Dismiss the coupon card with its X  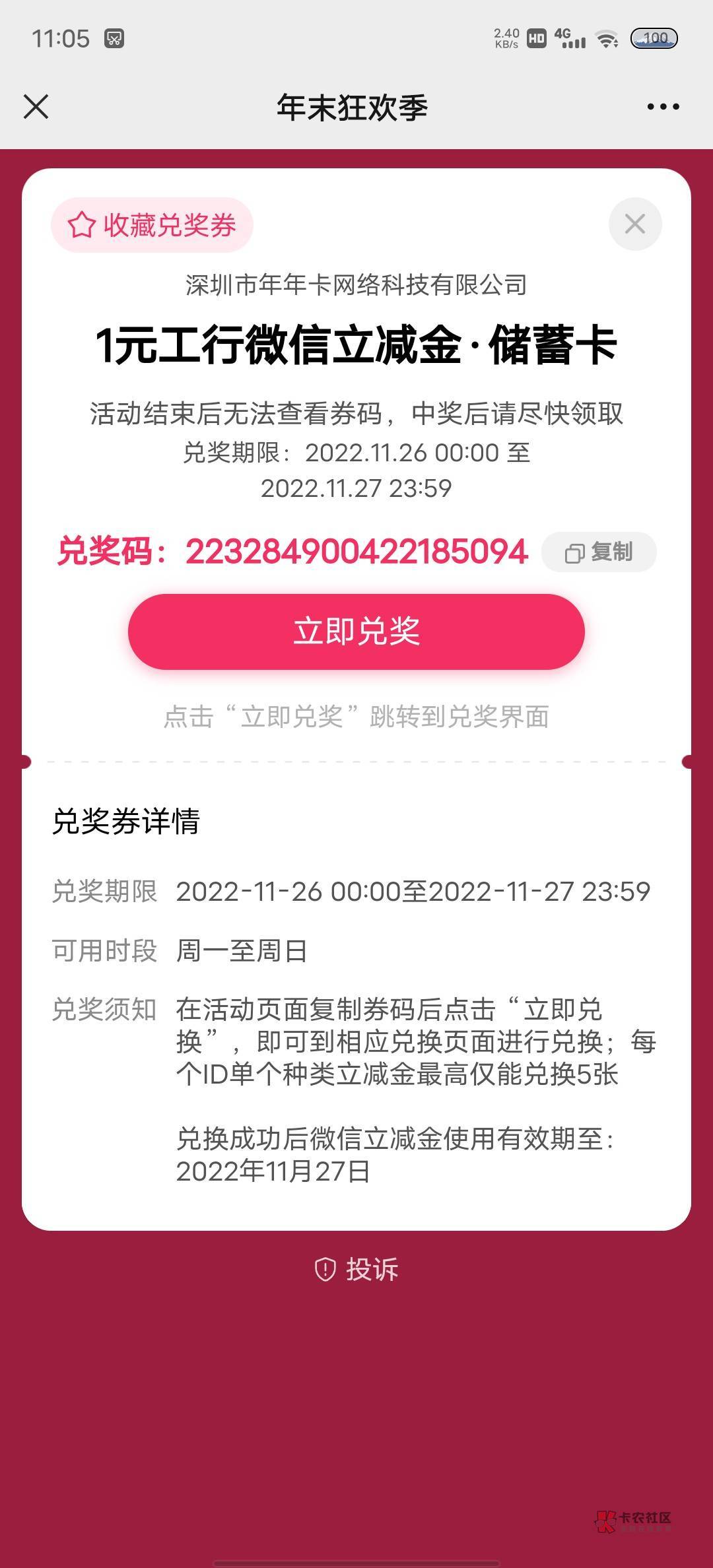click(635, 224)
